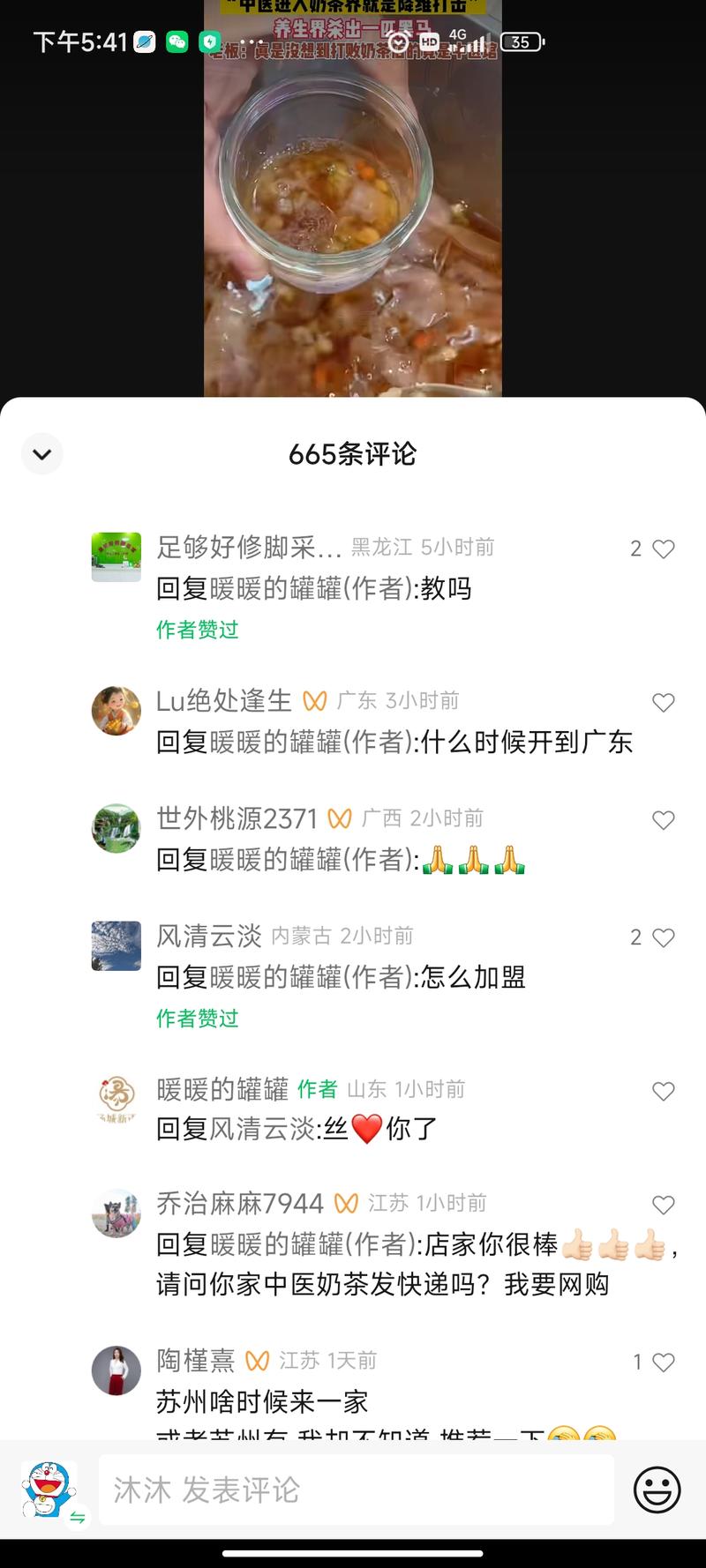Like the comment by 足够好修脚采…
706x1568 pixels.
[663, 549]
